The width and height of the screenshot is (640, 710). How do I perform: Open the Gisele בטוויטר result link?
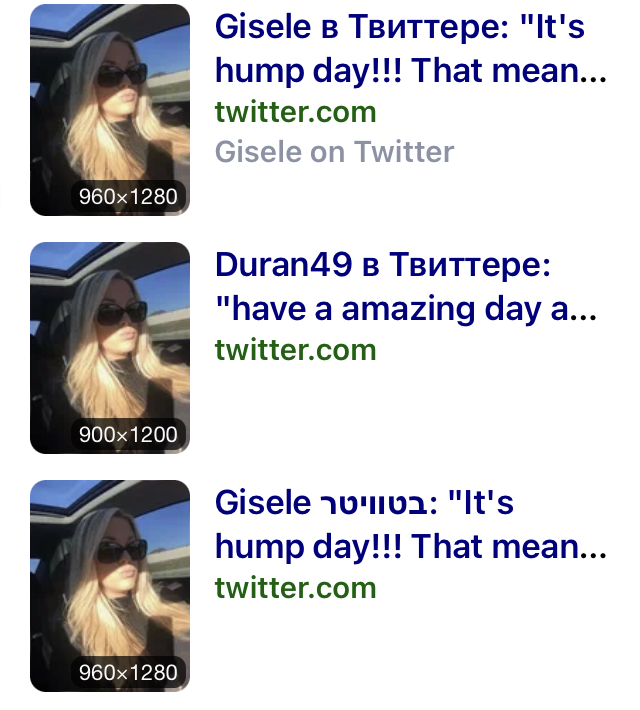(x=410, y=523)
